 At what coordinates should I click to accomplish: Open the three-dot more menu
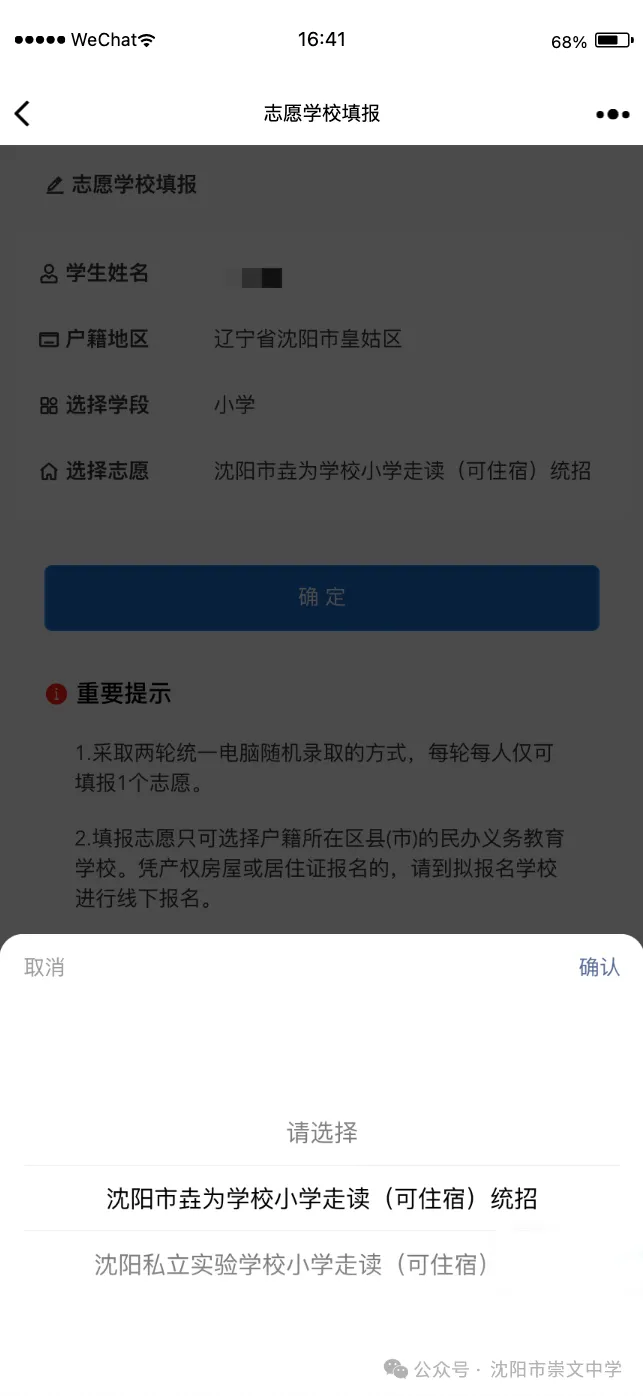612,114
